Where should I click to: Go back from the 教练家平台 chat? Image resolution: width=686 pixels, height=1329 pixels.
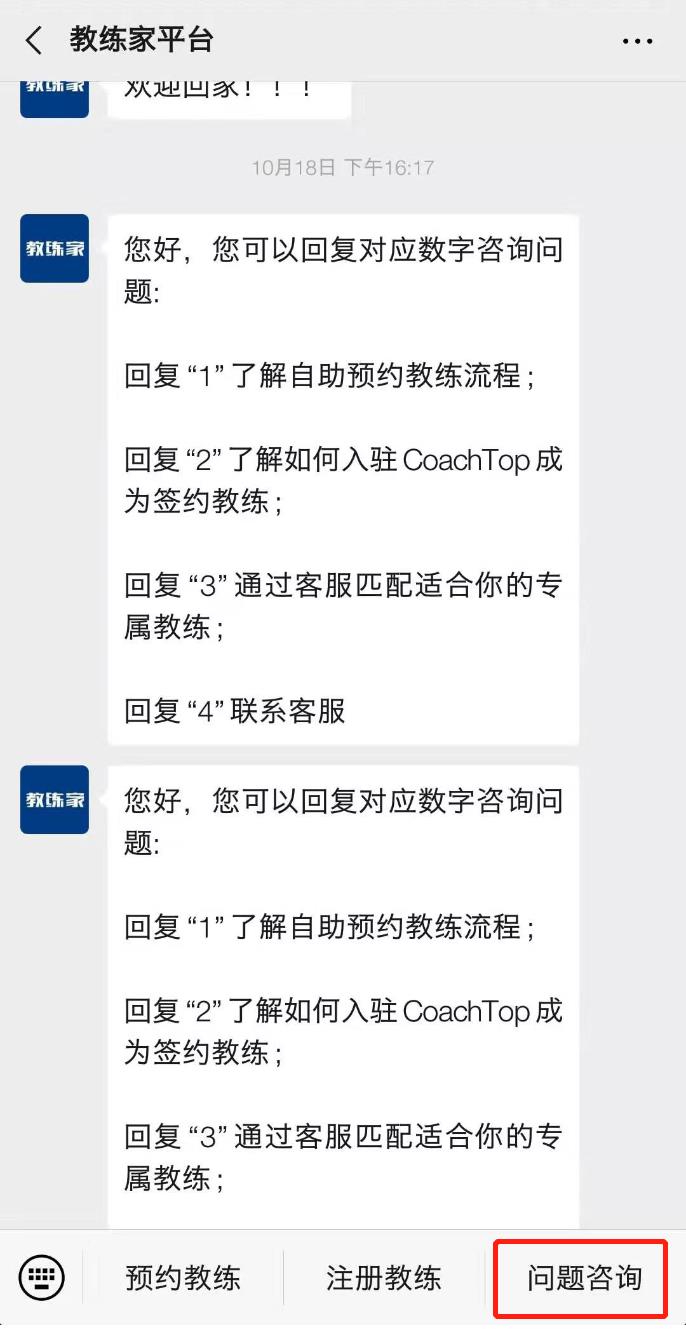click(34, 41)
